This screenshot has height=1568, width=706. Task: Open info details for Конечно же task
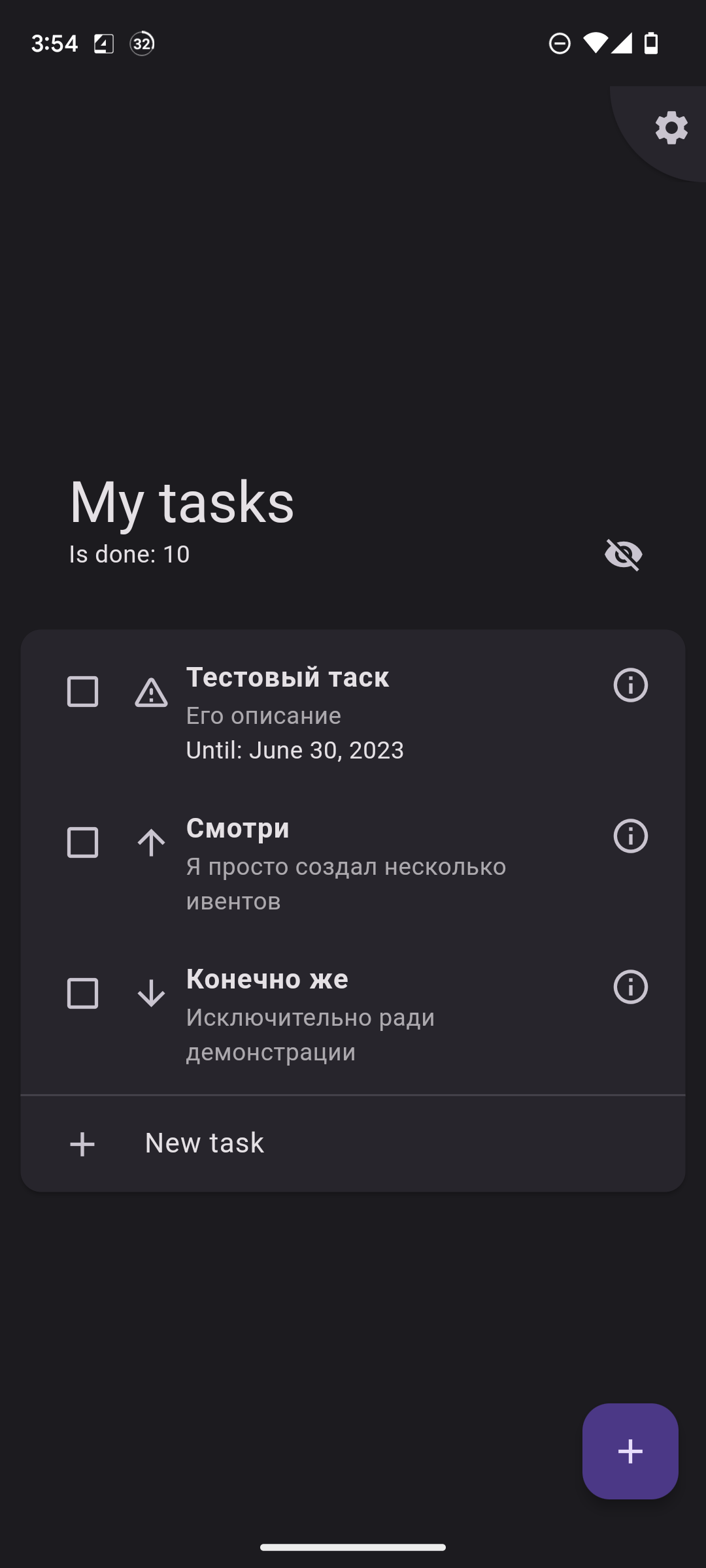click(630, 988)
